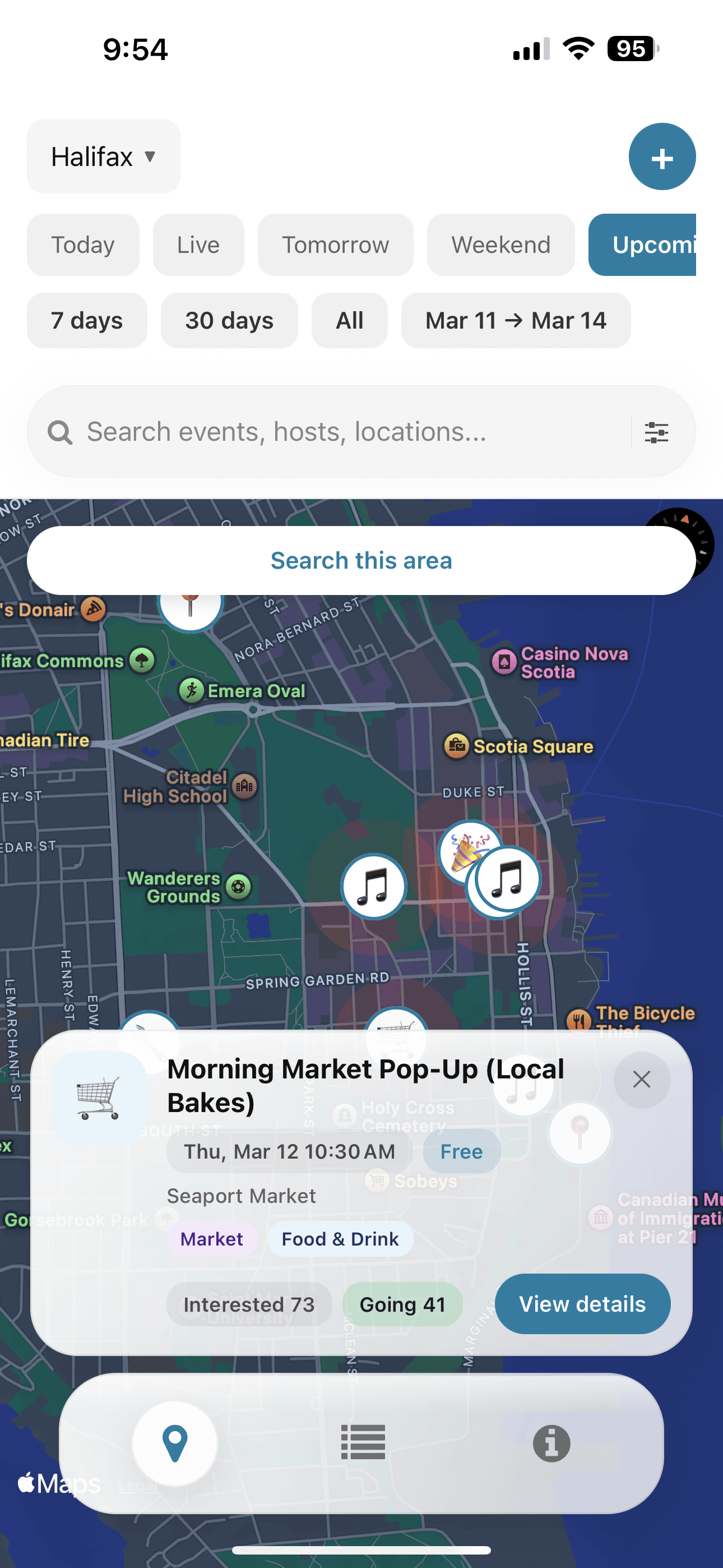Tap View details for Morning Market Pop-Up

582,1303
